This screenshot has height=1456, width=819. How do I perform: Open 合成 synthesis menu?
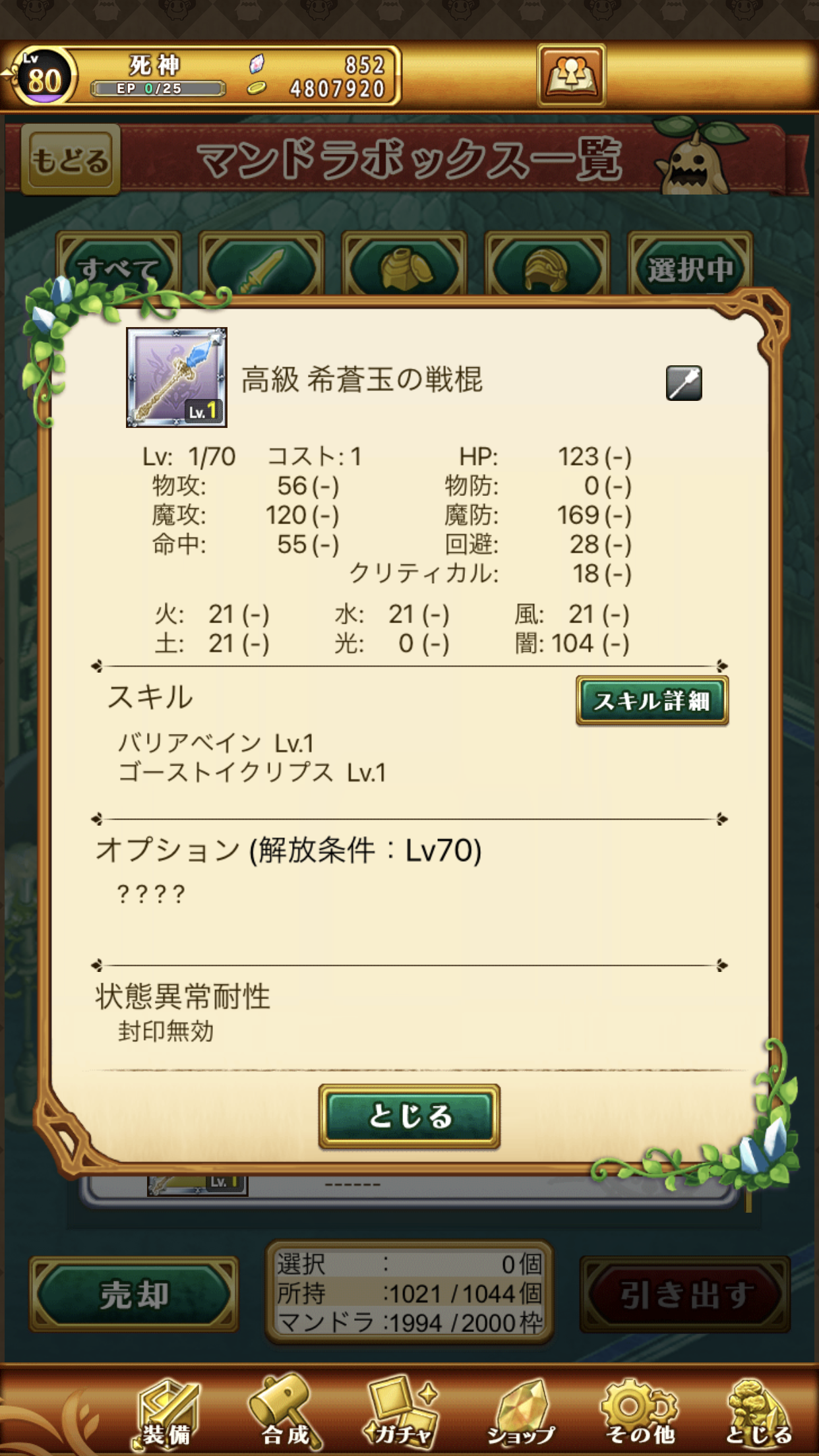coord(285,1414)
